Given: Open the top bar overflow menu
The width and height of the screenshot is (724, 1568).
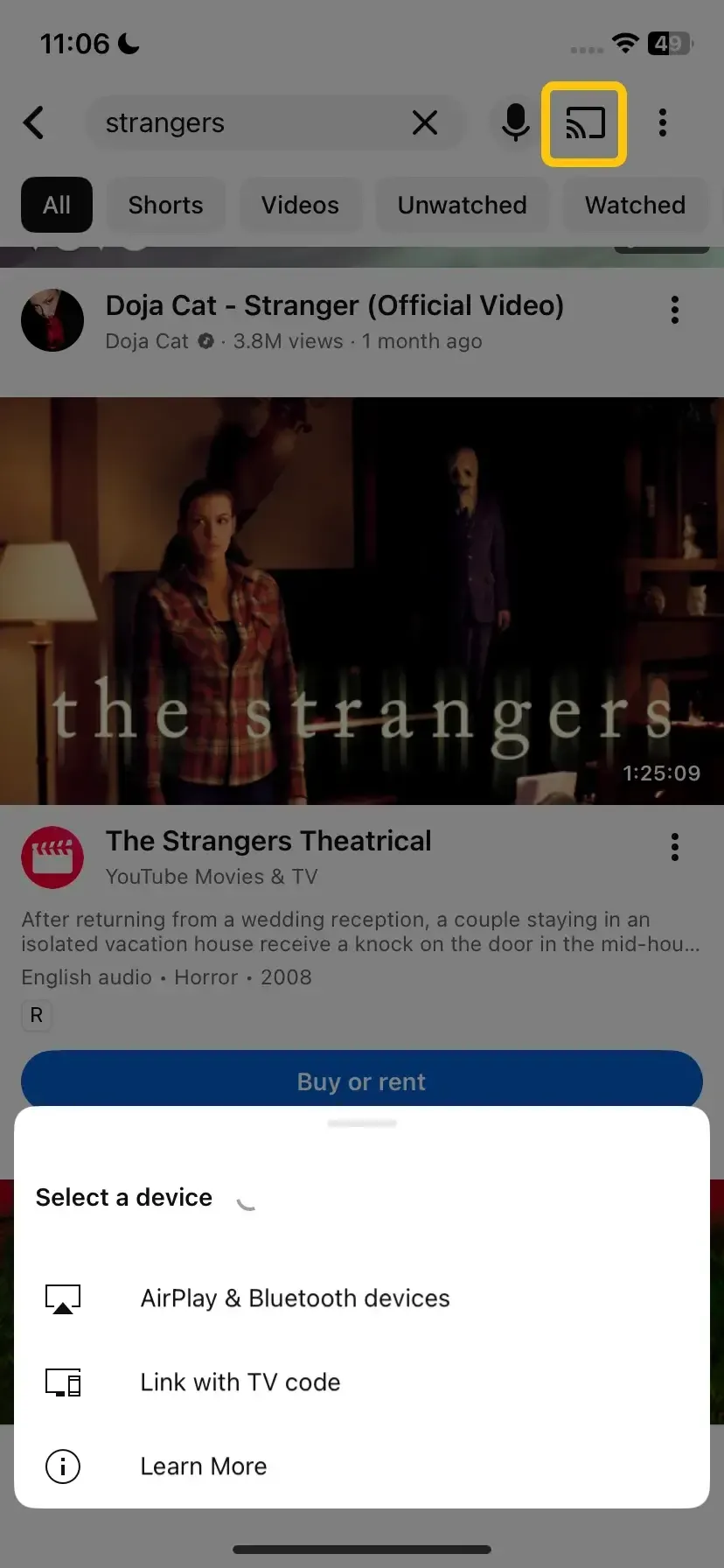Looking at the screenshot, I should pos(663,123).
